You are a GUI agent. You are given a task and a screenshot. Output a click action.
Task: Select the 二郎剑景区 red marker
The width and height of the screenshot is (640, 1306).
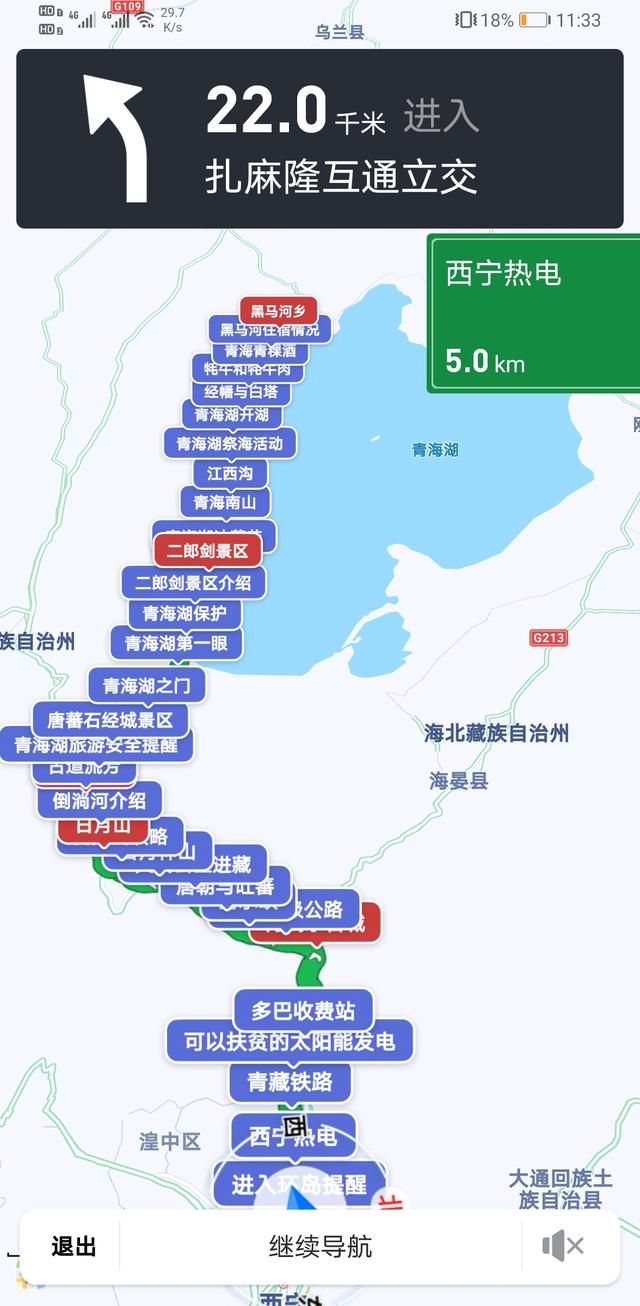207,550
